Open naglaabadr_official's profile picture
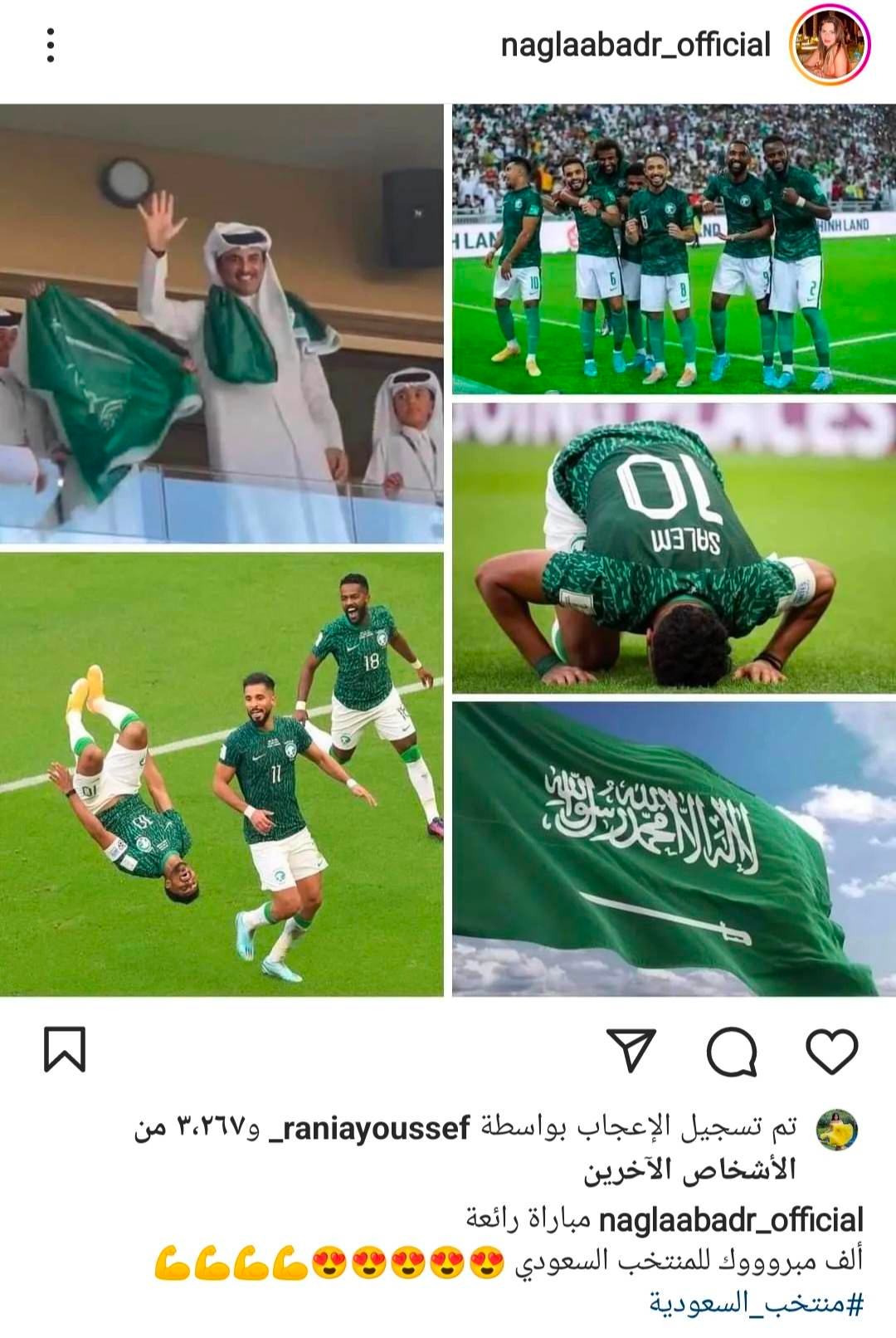The image size is (896, 1338). [829, 46]
